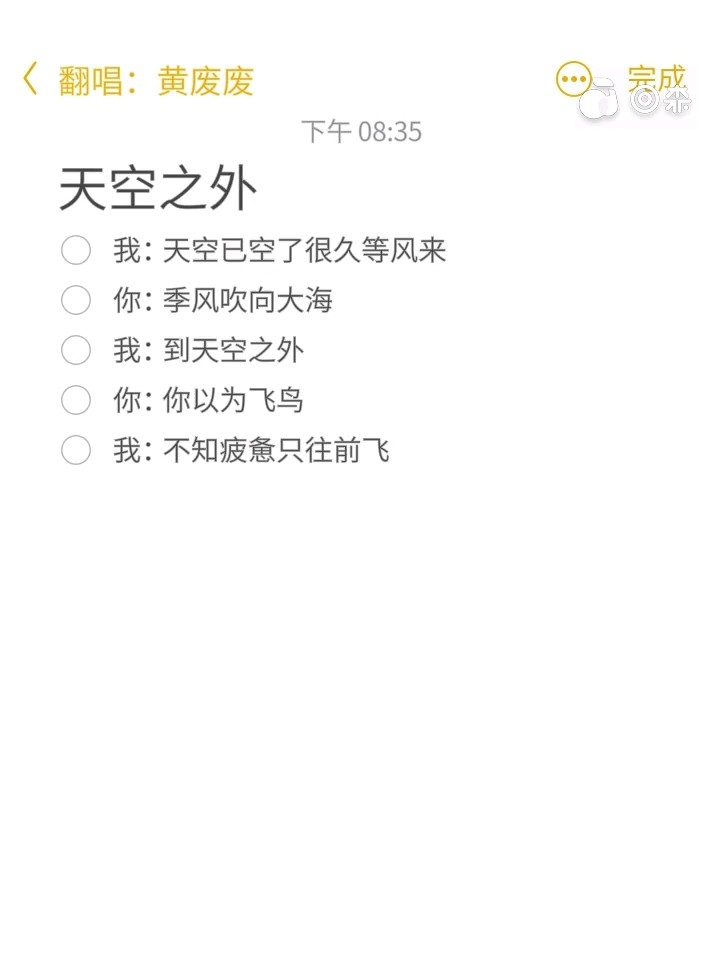720x960 pixels.
Task: Toggle the circle beside 你：你以为飞鸟
Action: pyautogui.click(x=76, y=400)
